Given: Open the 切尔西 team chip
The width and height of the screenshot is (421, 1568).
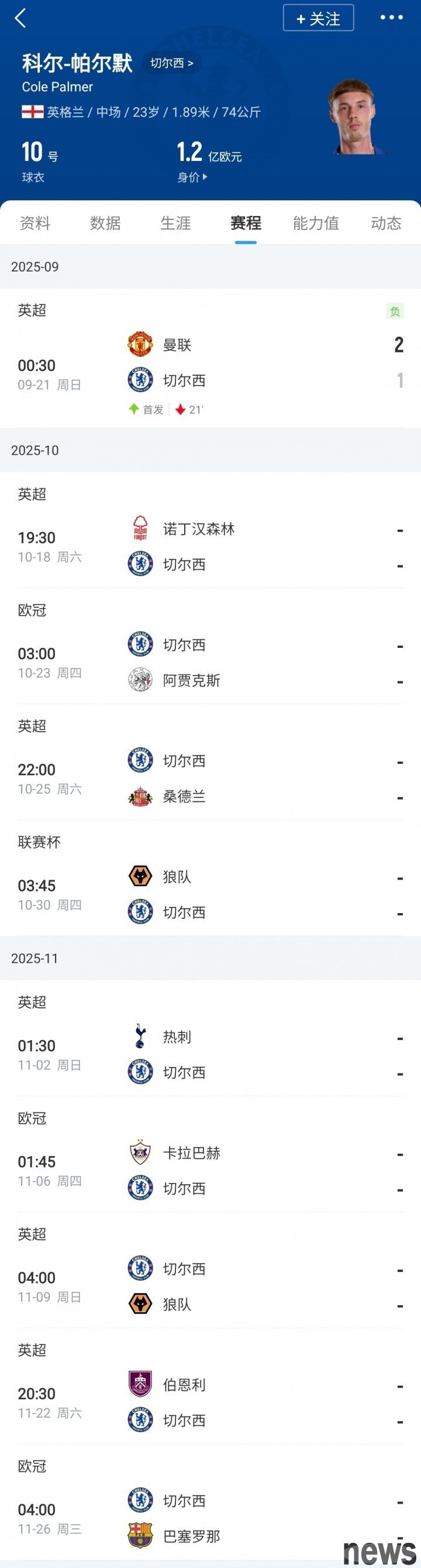Looking at the screenshot, I should click(x=171, y=63).
